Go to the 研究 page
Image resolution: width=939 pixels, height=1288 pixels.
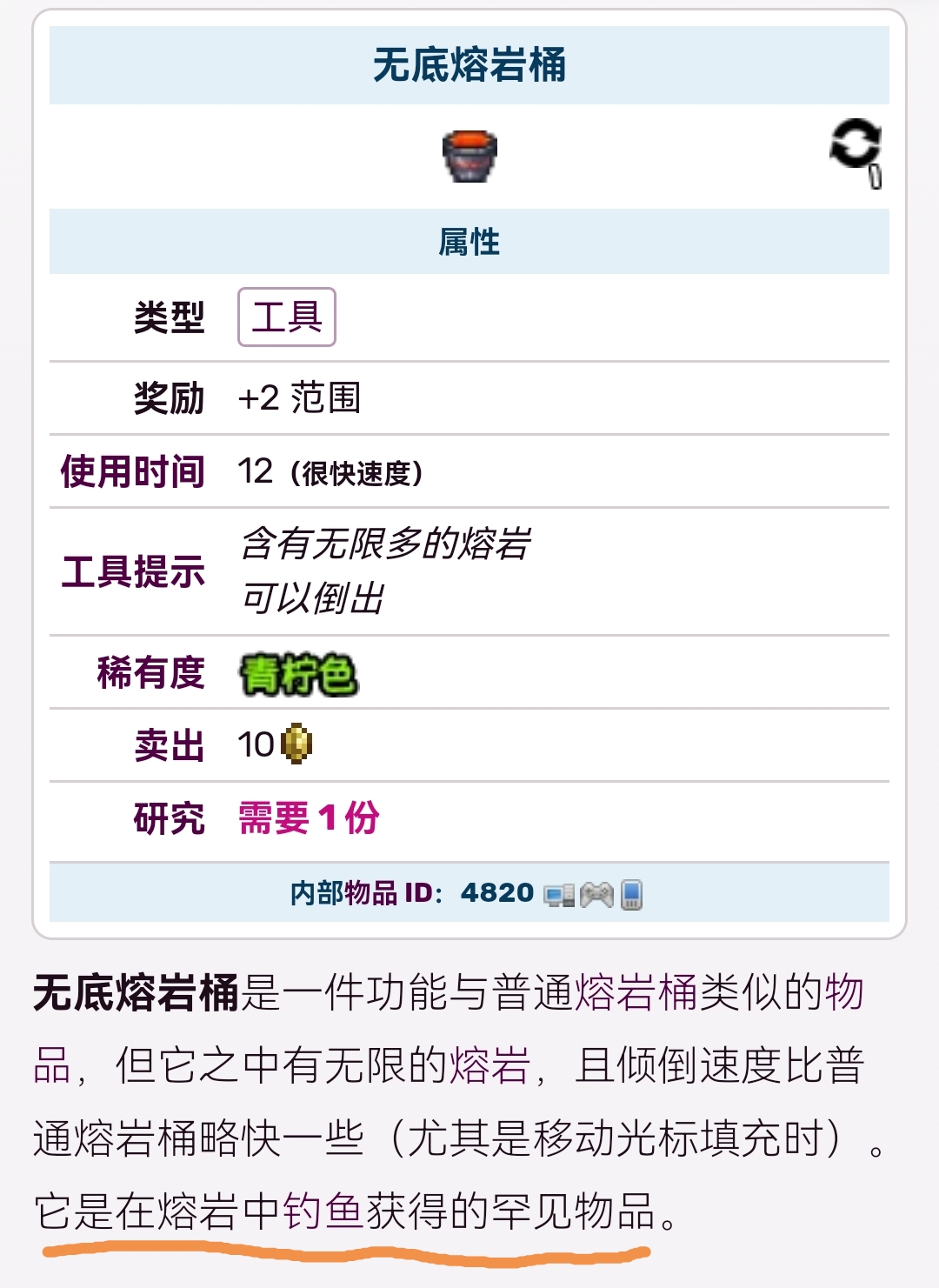click(x=169, y=819)
